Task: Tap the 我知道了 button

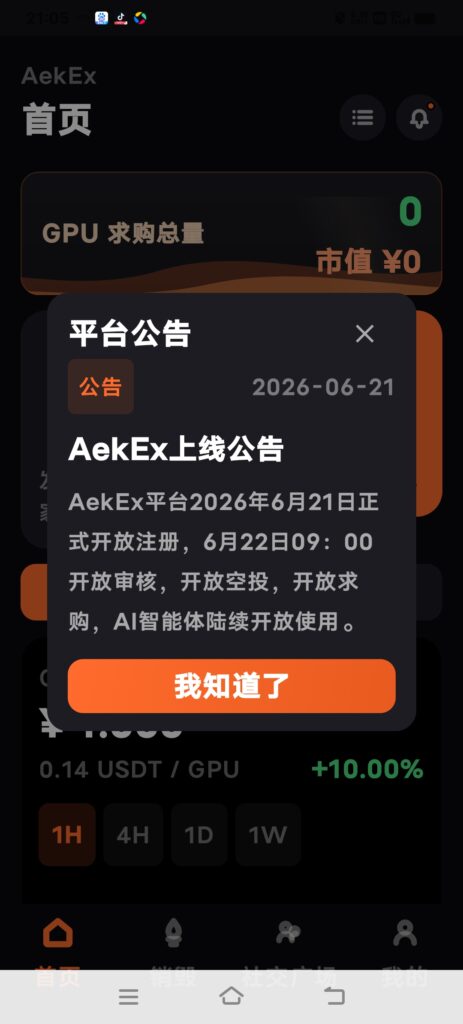Action: (232, 686)
